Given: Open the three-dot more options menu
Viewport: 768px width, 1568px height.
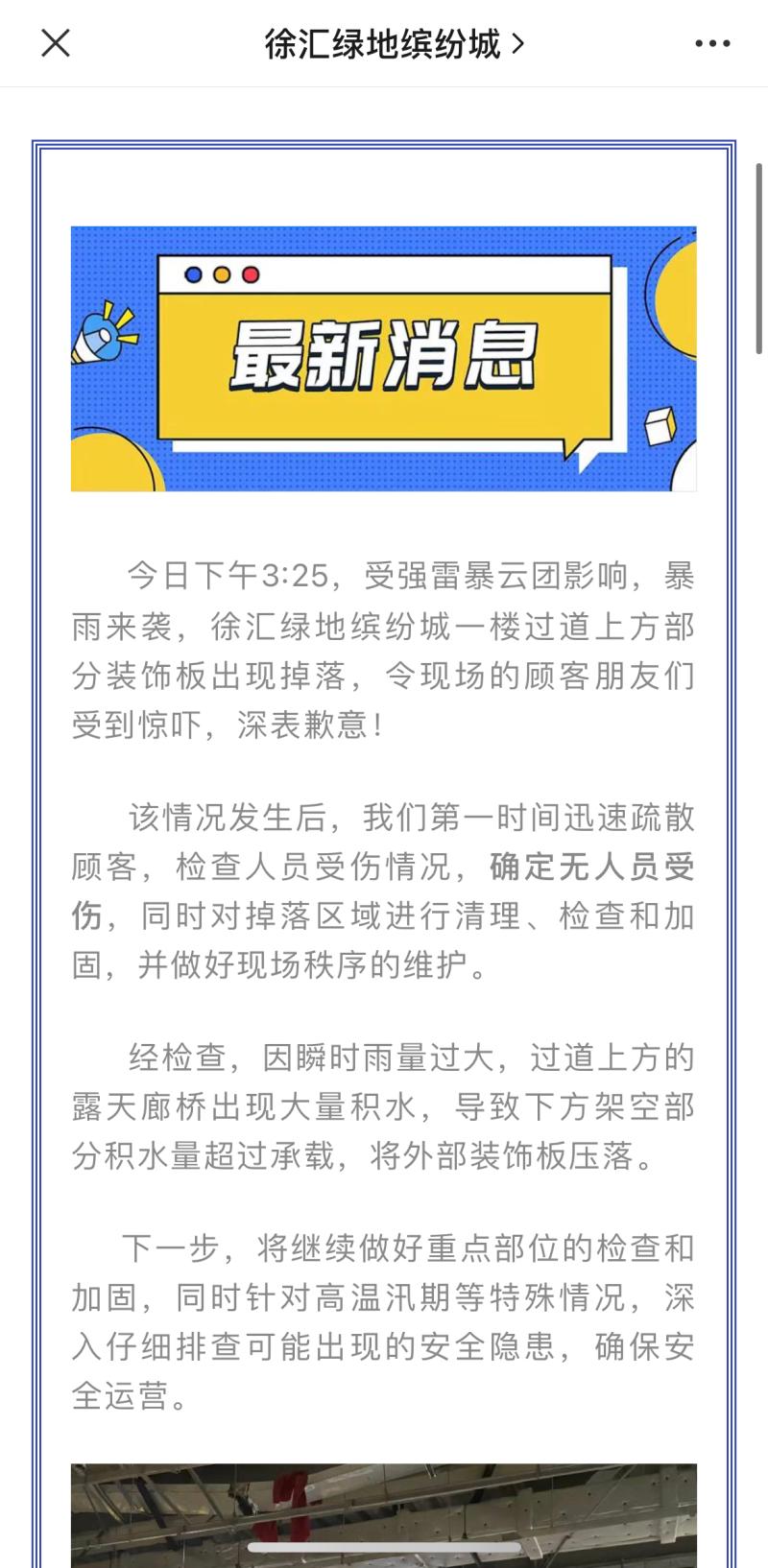Looking at the screenshot, I should point(712,44).
